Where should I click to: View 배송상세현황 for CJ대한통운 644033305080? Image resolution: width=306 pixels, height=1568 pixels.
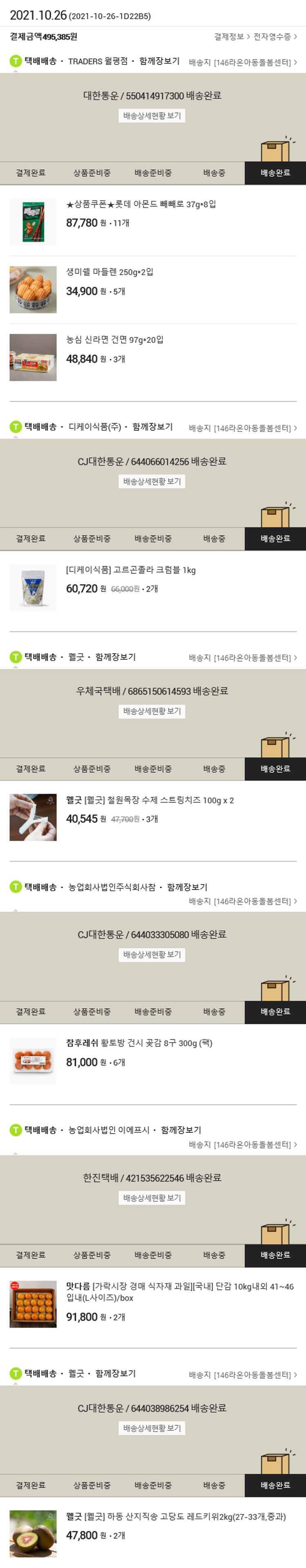coord(151,954)
